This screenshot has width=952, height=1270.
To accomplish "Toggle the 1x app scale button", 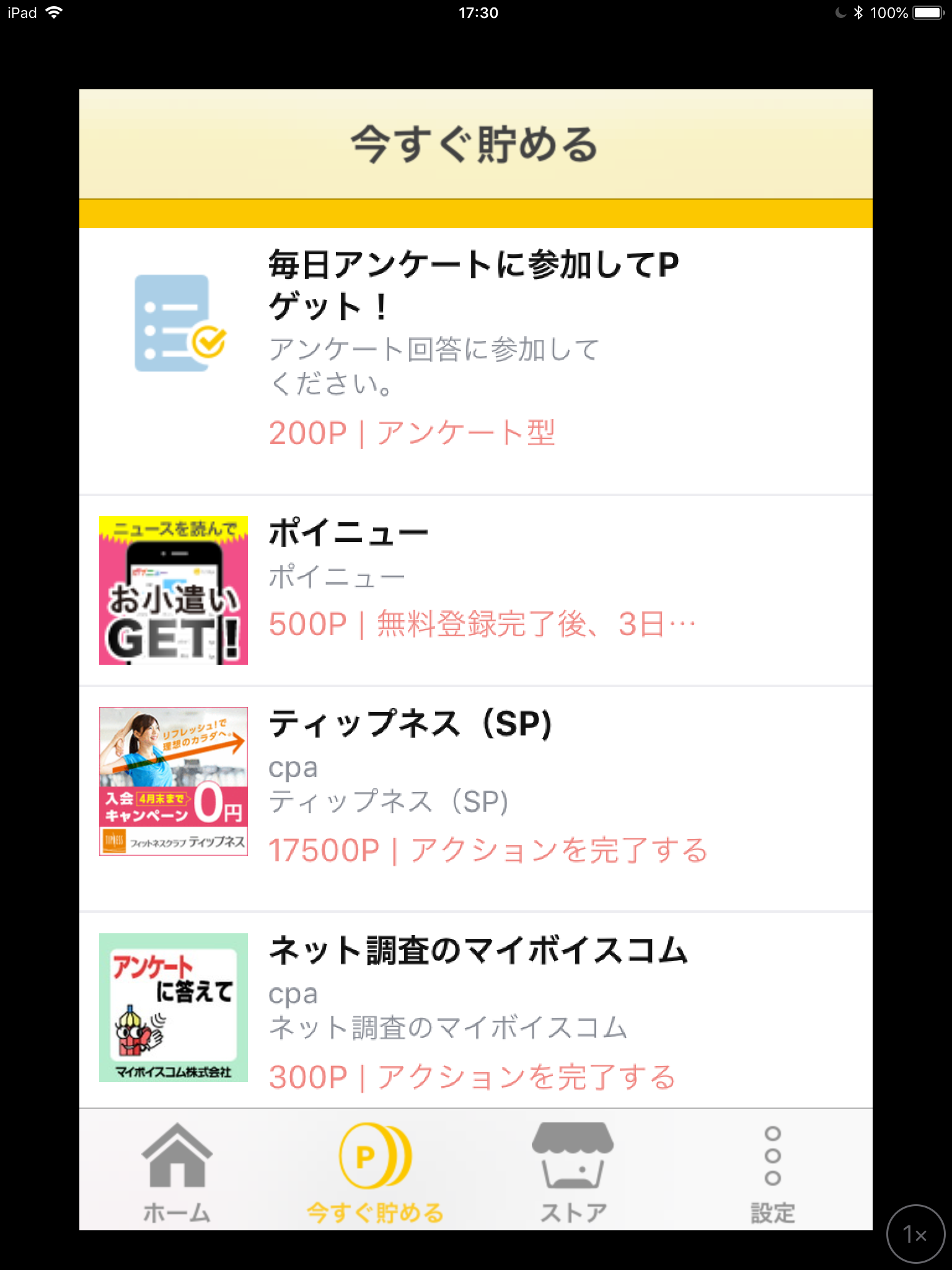I will (915, 1234).
